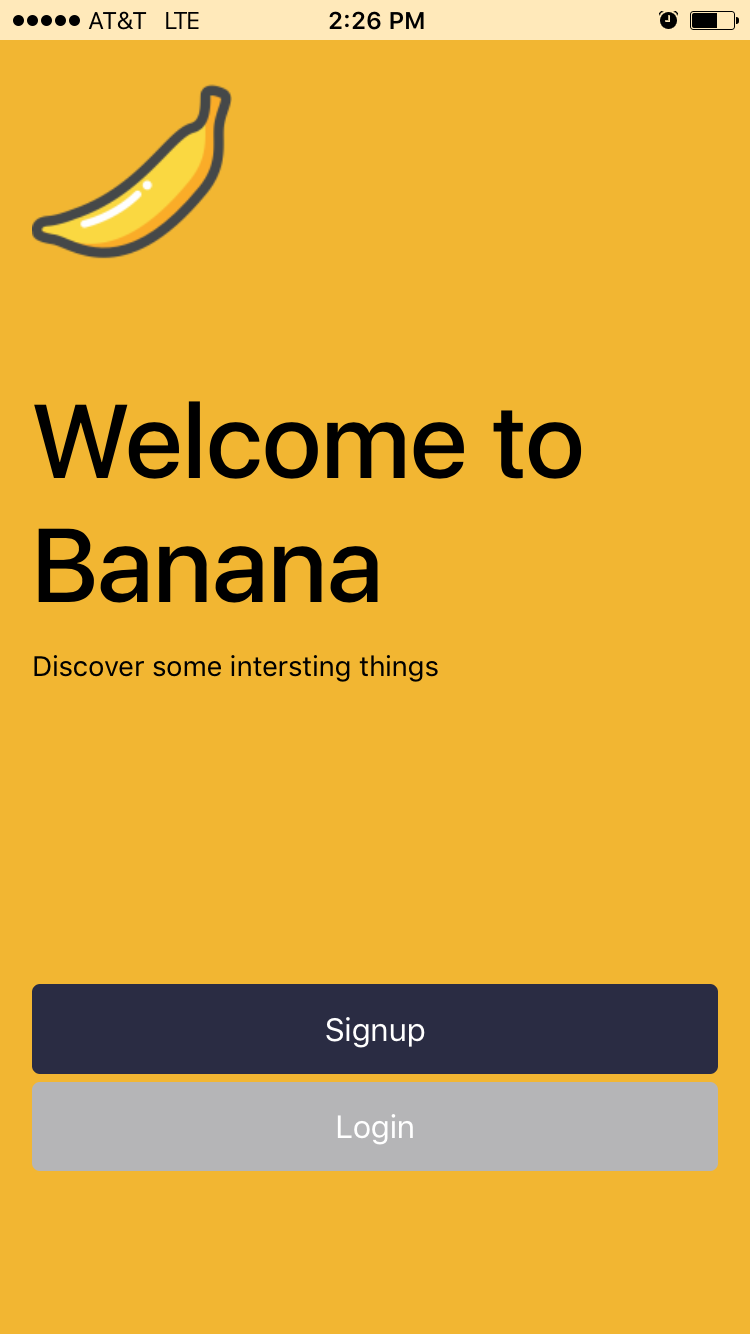
Task: Tap the Signup button
Action: click(375, 1029)
